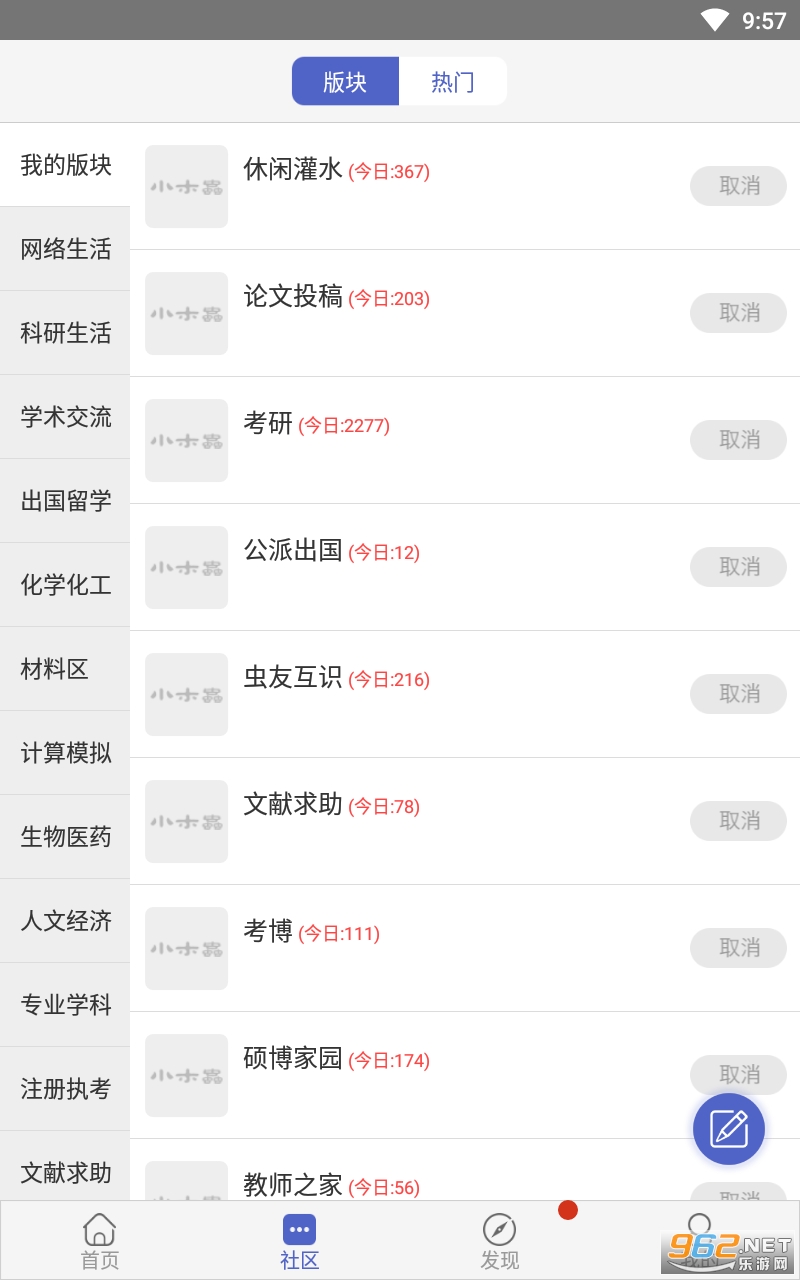Open the 出国留学 category
The width and height of the screenshot is (800, 1280).
[x=65, y=501]
